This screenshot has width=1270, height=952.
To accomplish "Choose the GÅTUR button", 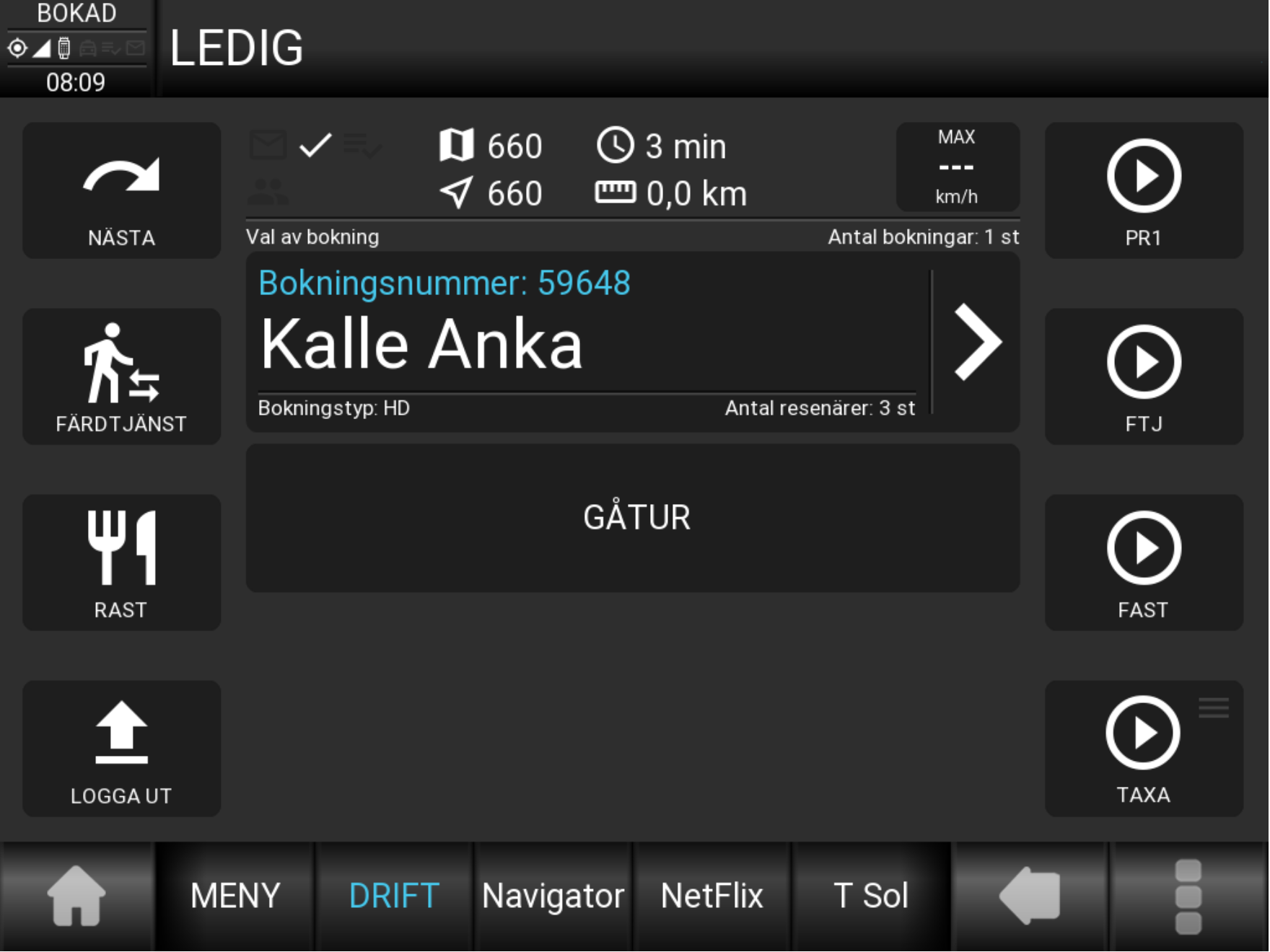I will click(633, 518).
